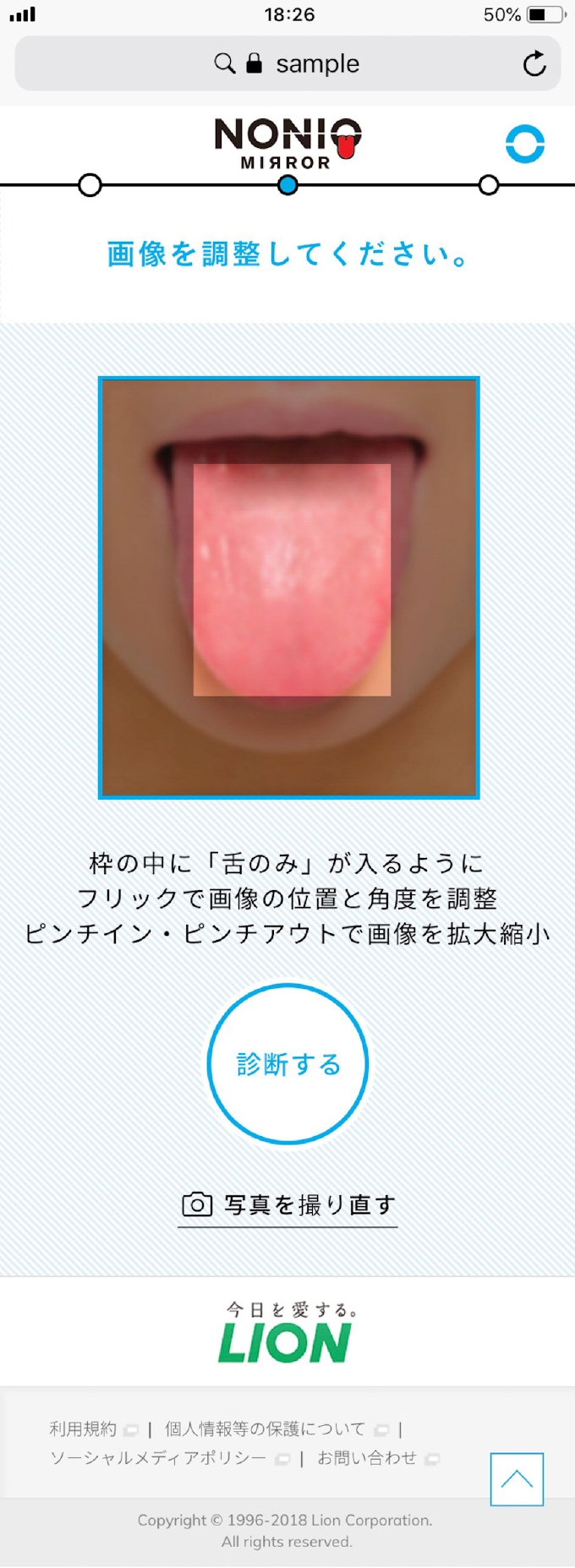Open 個人情報等の保護について link
The height and width of the screenshot is (1568, 575).
(x=266, y=1429)
